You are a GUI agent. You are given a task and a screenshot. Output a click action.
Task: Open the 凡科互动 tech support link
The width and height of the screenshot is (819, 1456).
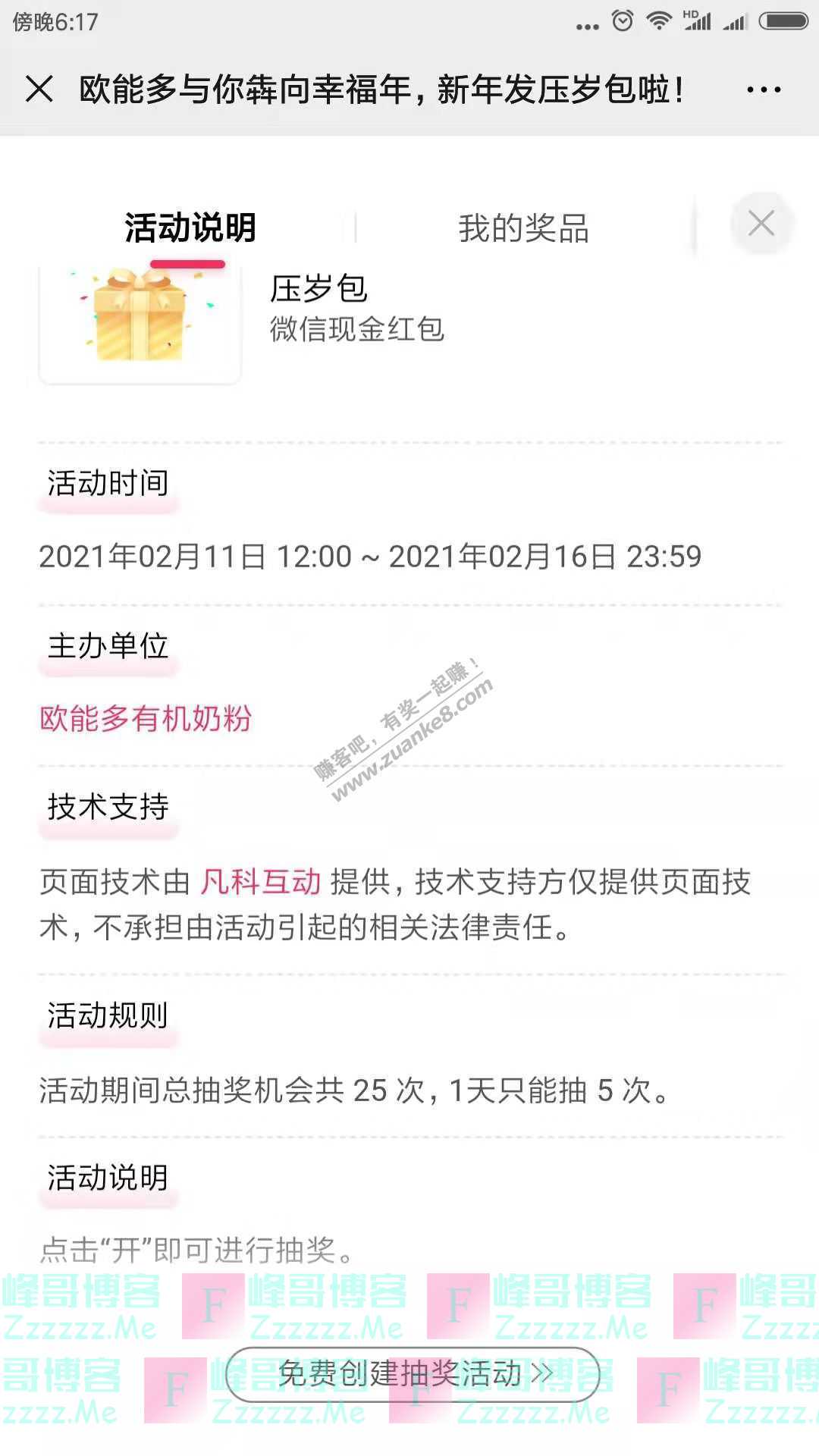coord(261,882)
